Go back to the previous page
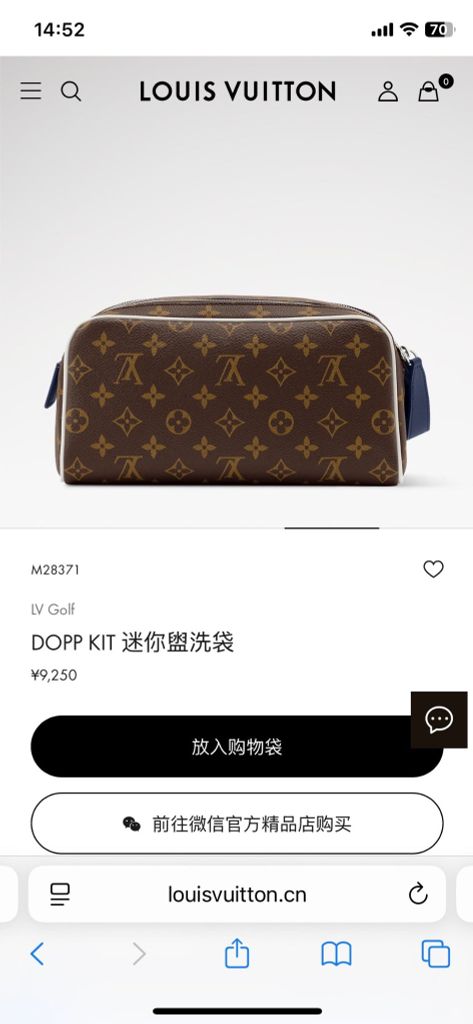The height and width of the screenshot is (1024, 473). pyautogui.click(x=37, y=954)
